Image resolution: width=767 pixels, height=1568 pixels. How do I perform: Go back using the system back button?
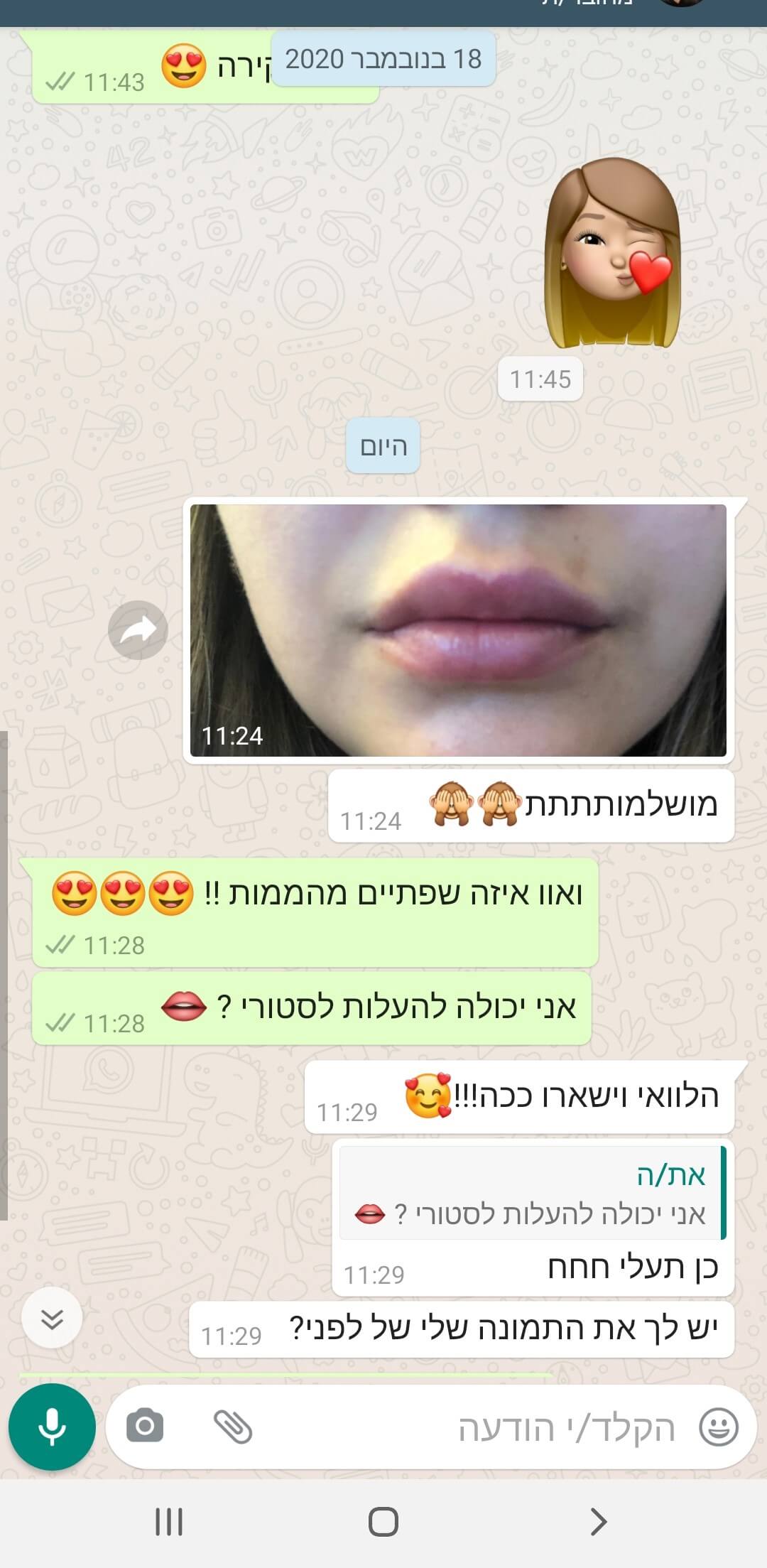[x=599, y=1521]
